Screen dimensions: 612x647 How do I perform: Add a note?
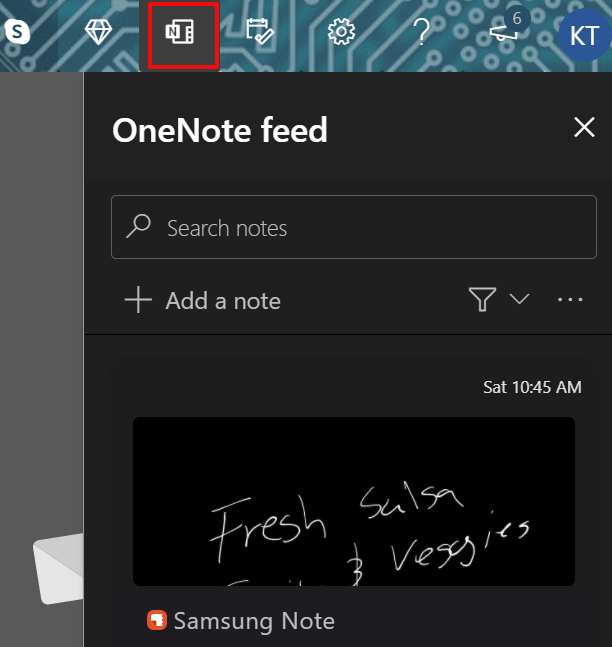[x=203, y=301]
